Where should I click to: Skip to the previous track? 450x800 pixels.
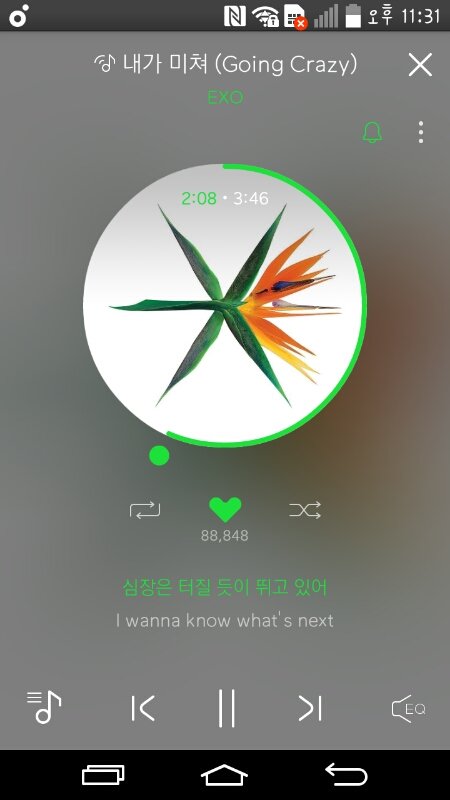pos(143,709)
